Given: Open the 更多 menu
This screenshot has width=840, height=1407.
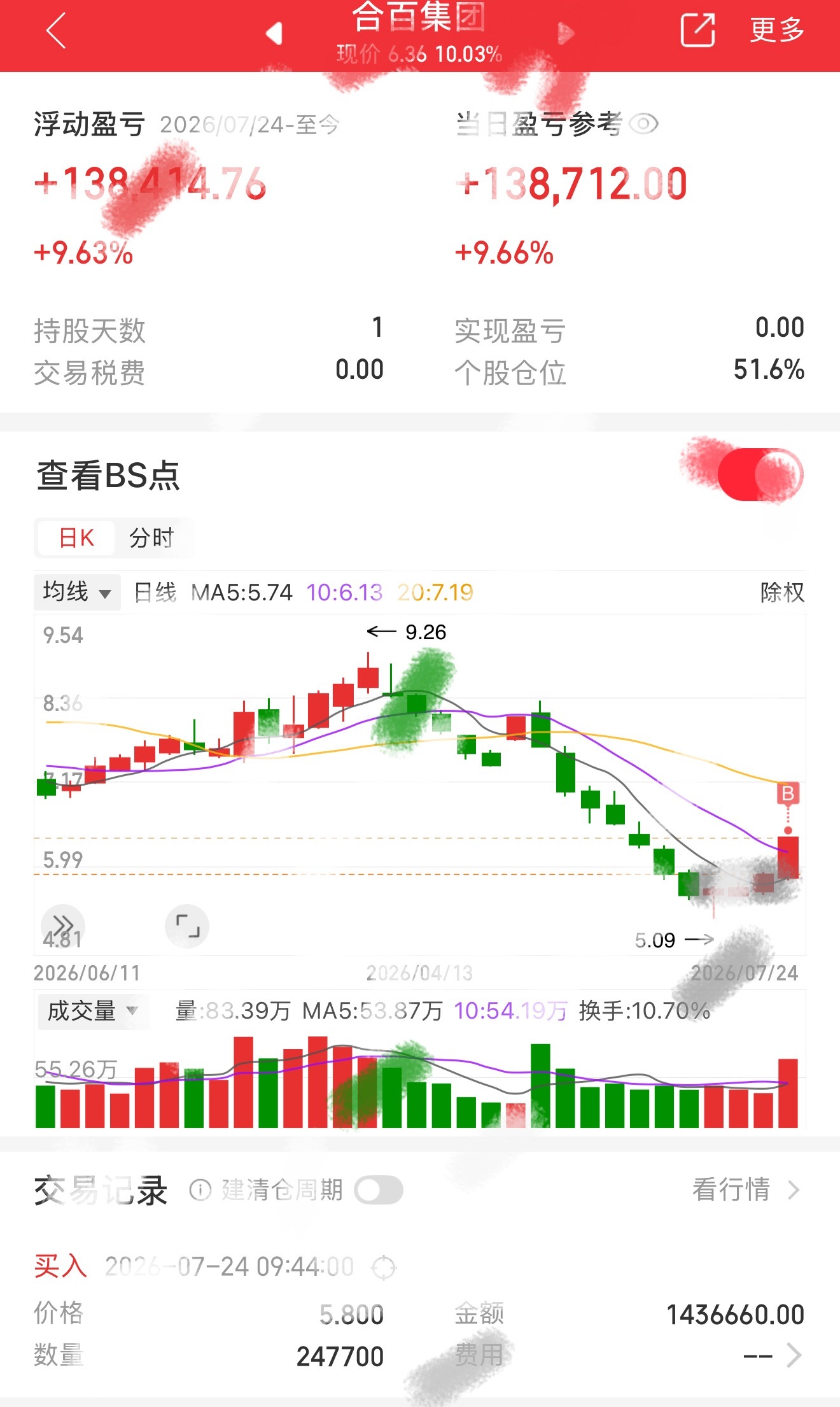Looking at the screenshot, I should point(777,30).
